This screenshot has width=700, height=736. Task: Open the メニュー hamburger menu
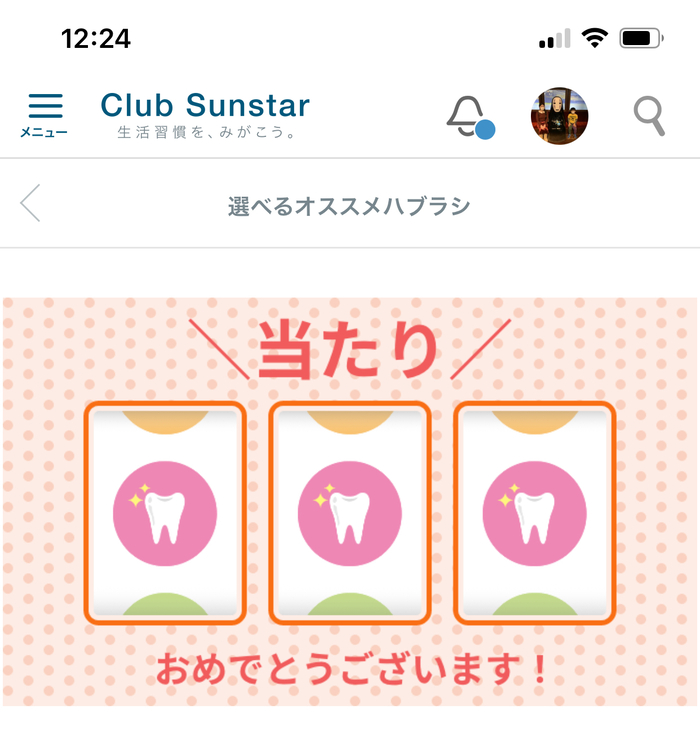click(45, 113)
